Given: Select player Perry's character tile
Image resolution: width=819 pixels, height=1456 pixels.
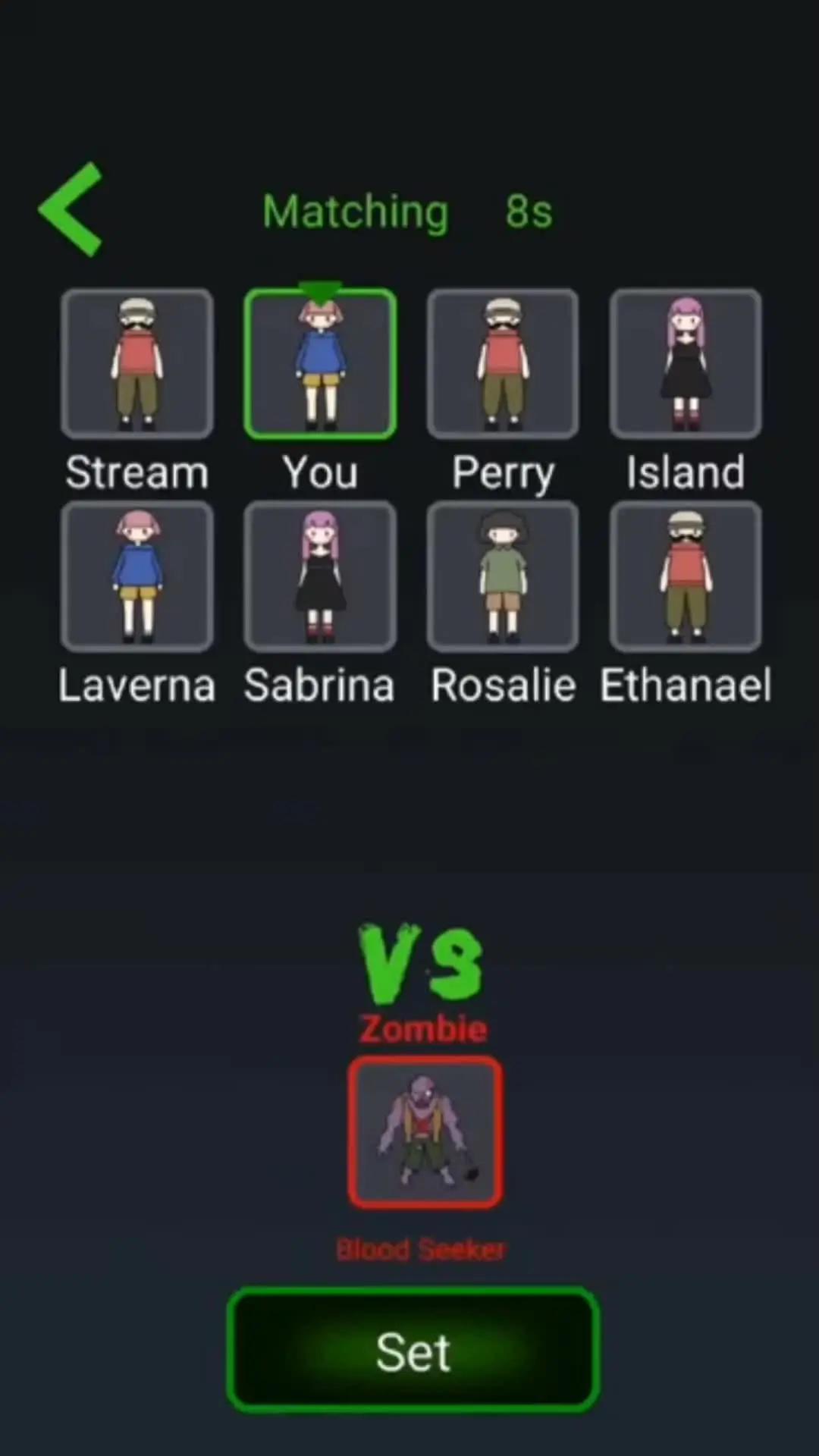Looking at the screenshot, I should point(503,364).
